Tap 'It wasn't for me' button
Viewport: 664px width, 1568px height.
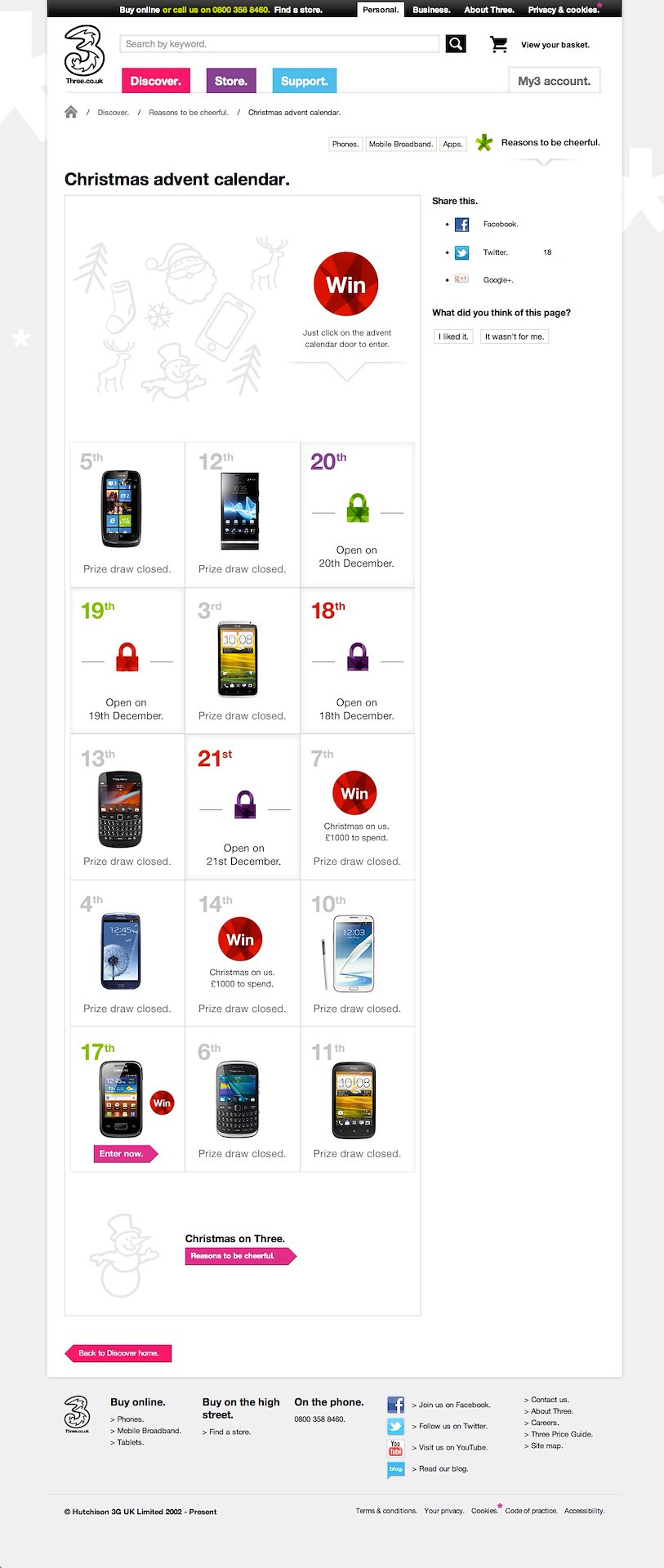(514, 336)
